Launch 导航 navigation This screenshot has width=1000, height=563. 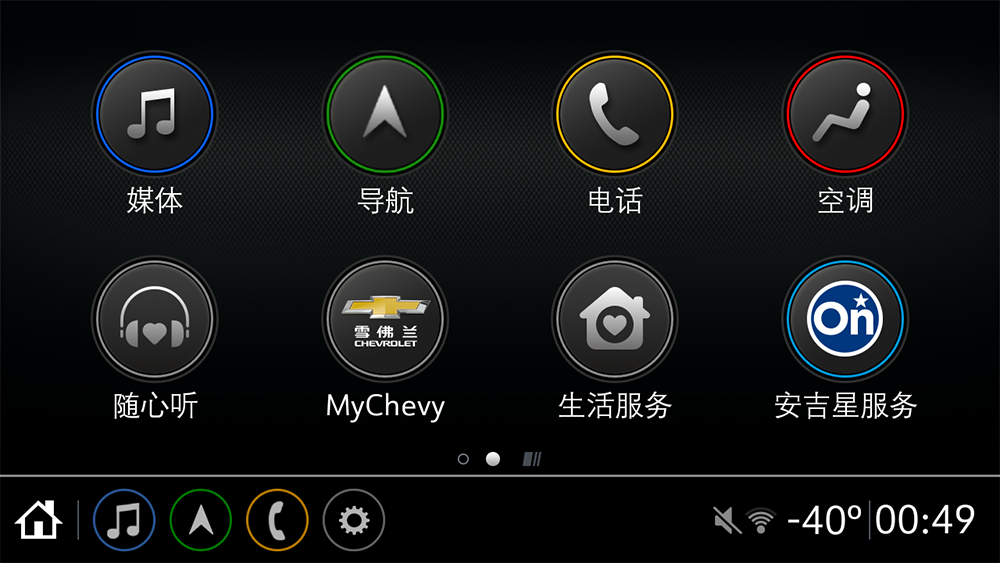385,113
